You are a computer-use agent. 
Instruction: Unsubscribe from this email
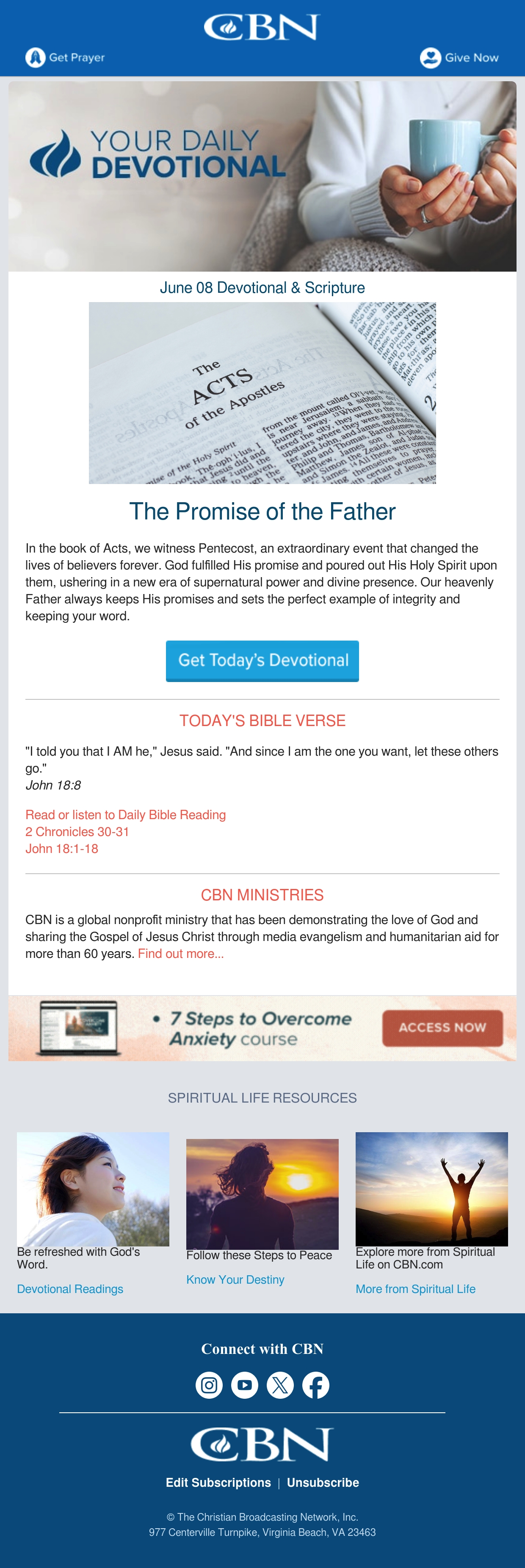[323, 1483]
